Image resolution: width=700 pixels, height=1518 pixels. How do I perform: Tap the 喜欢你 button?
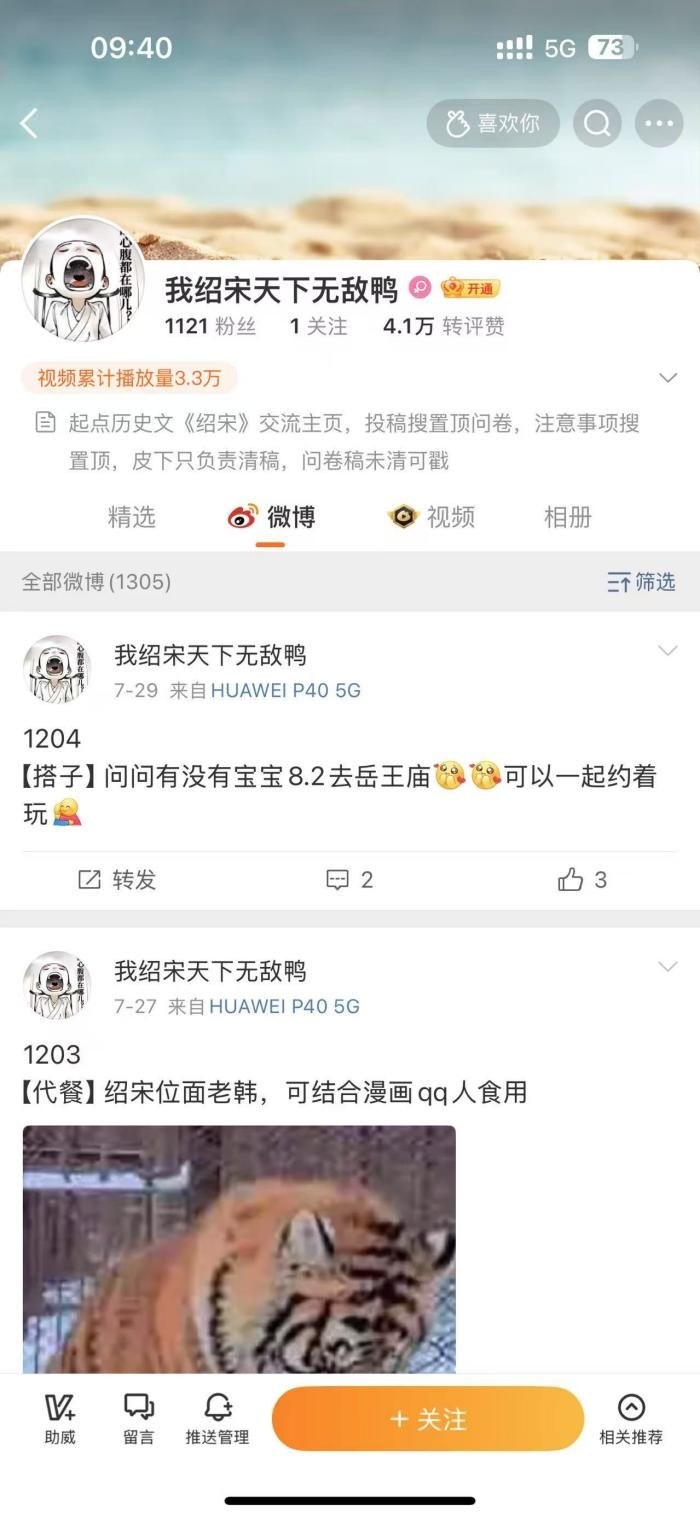pos(493,124)
